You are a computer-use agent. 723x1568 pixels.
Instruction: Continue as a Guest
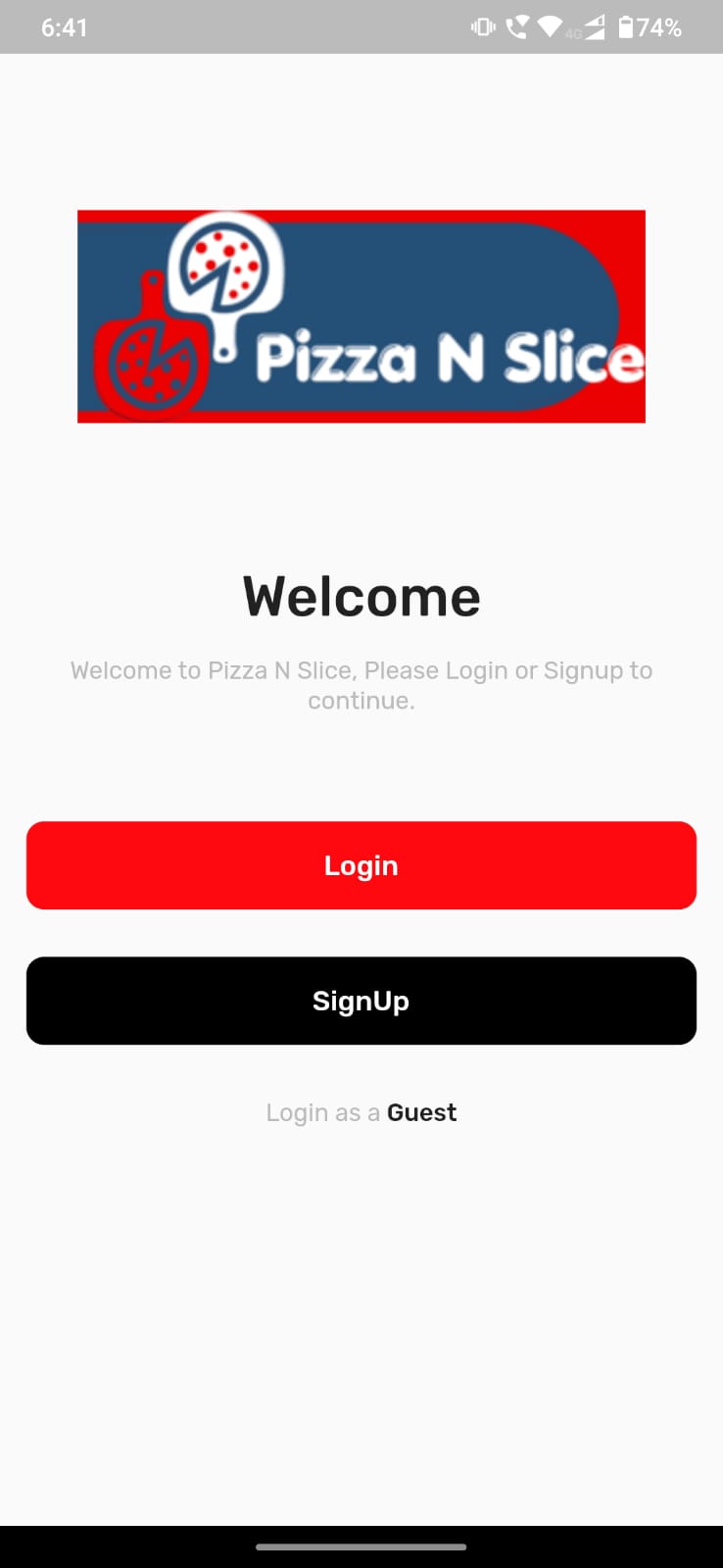click(421, 1112)
